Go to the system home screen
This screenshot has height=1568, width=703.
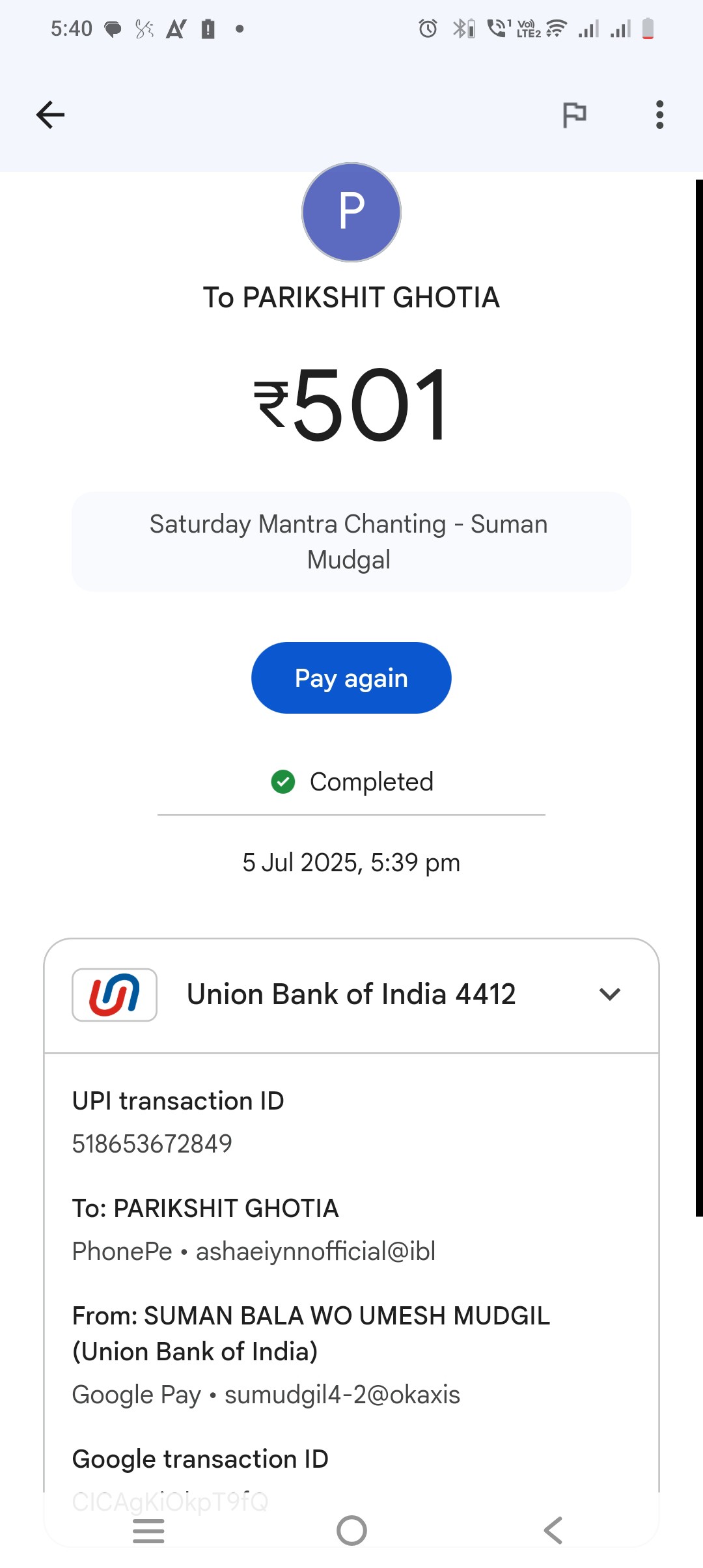coord(351,1530)
